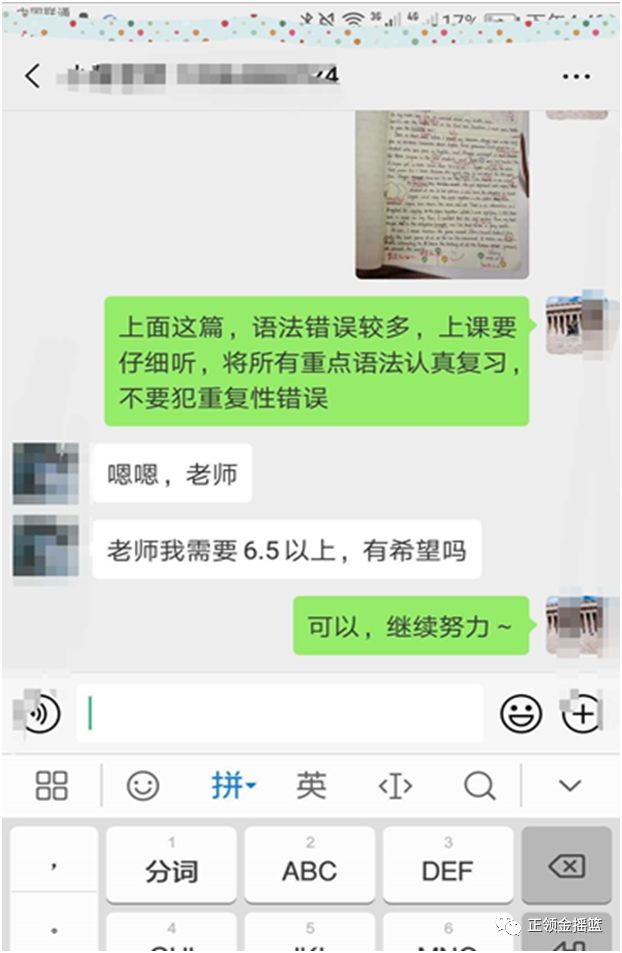Open the plus attachment menu
Image resolution: width=622 pixels, height=953 pixels.
pyautogui.click(x=582, y=713)
